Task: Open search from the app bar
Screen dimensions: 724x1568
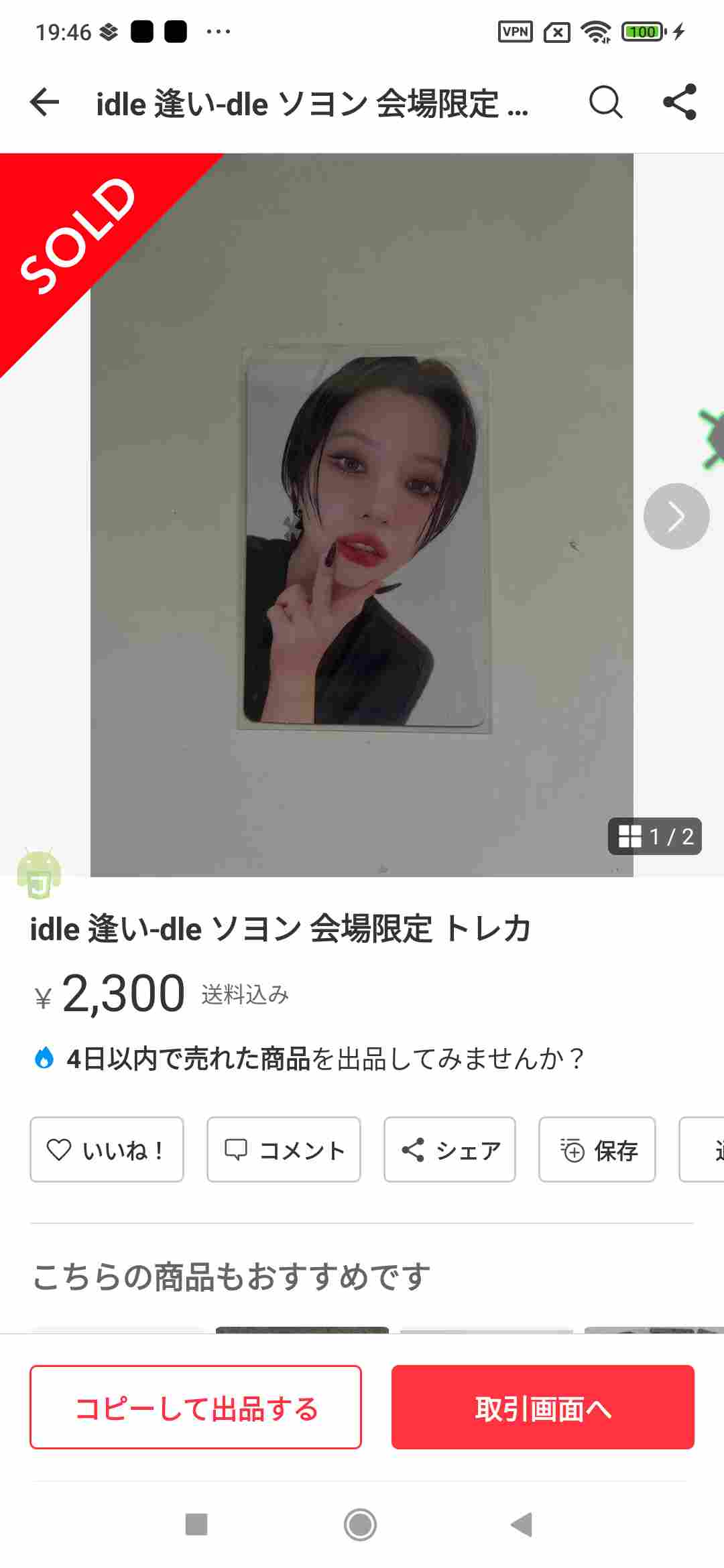Action: (605, 103)
